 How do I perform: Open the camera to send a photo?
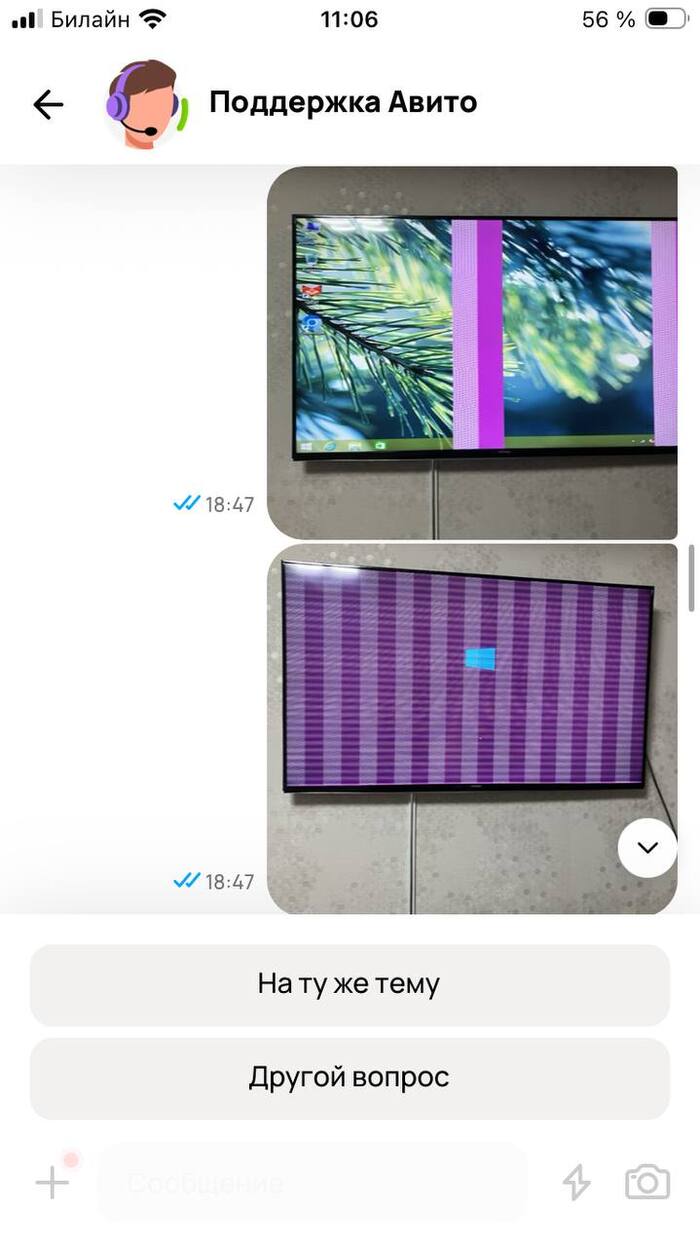pyautogui.click(x=647, y=1182)
